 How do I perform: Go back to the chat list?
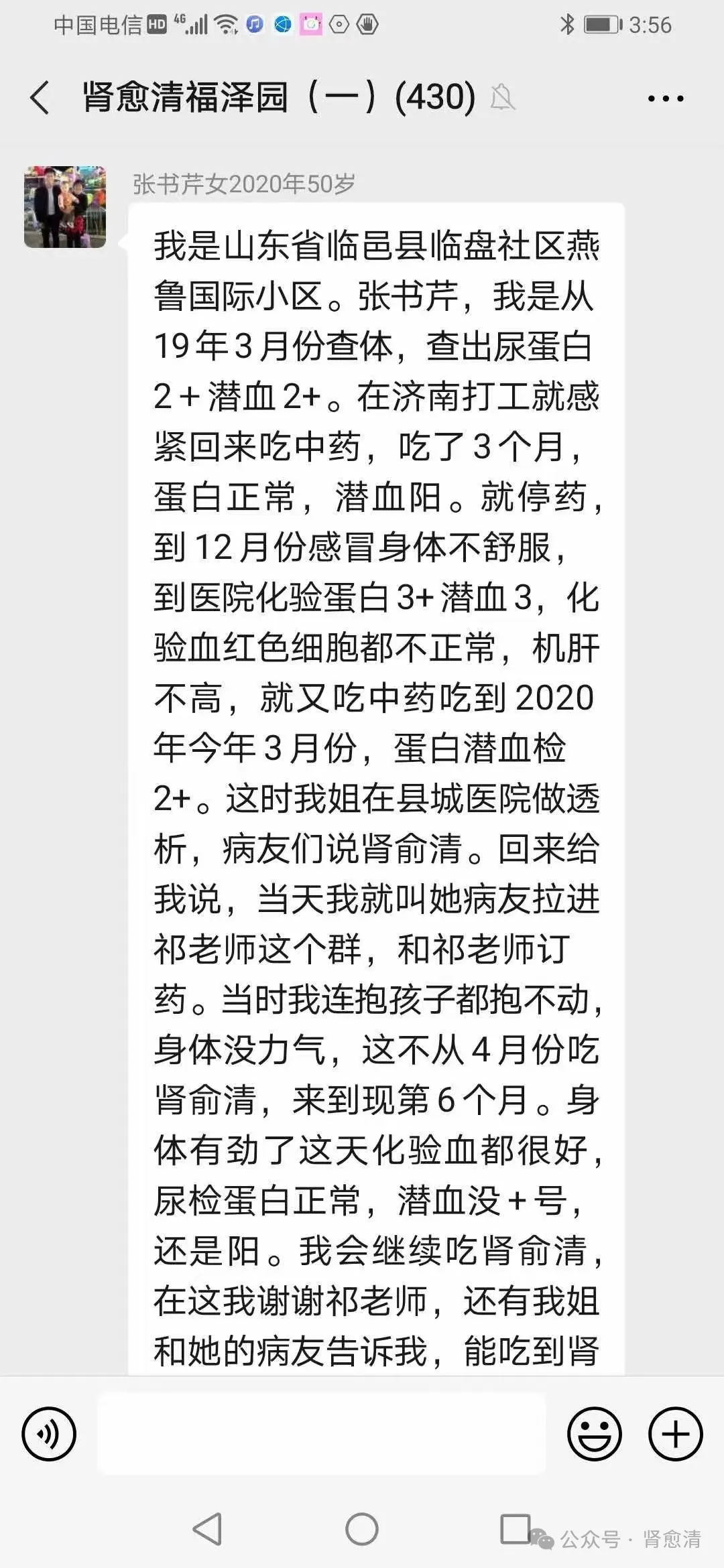[x=40, y=98]
